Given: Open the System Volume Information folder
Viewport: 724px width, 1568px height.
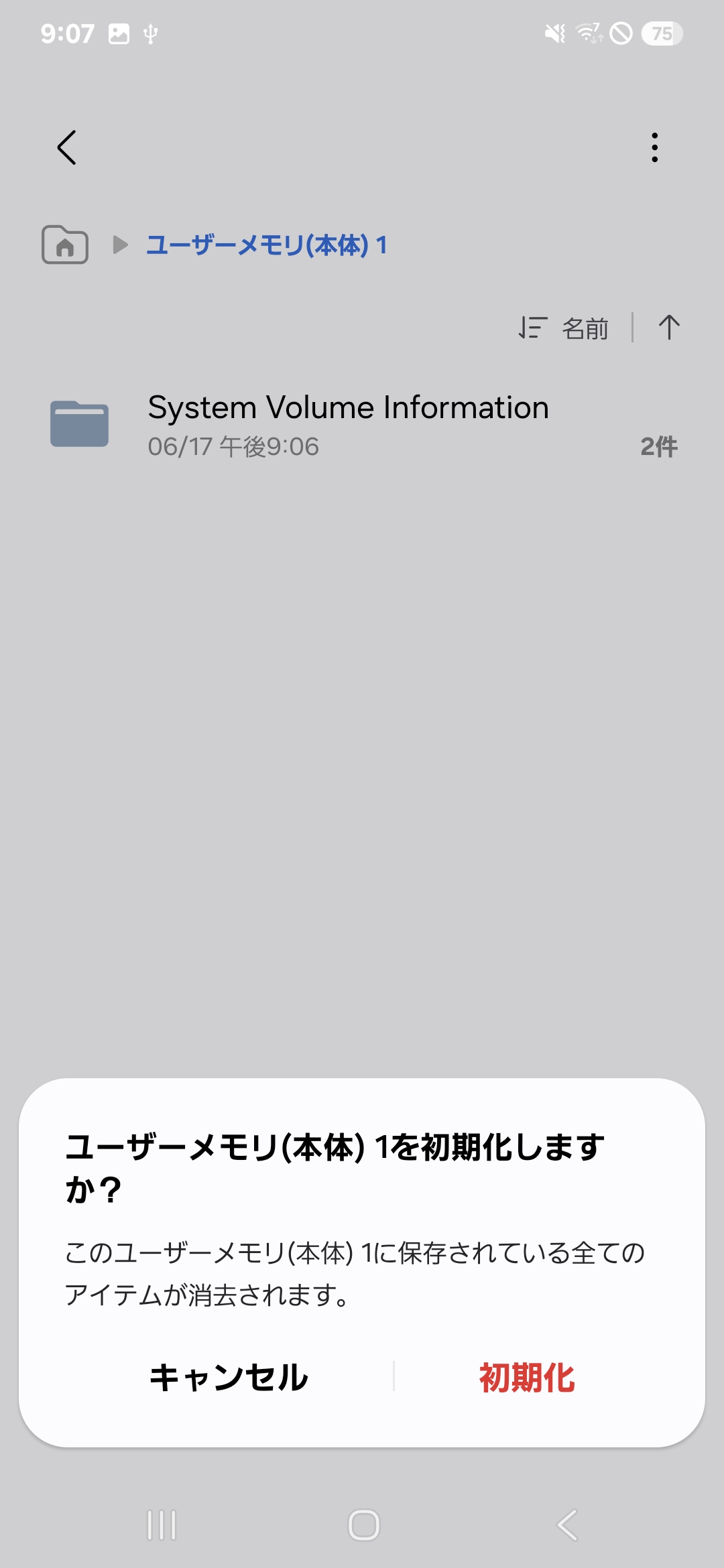Looking at the screenshot, I should tap(349, 425).
